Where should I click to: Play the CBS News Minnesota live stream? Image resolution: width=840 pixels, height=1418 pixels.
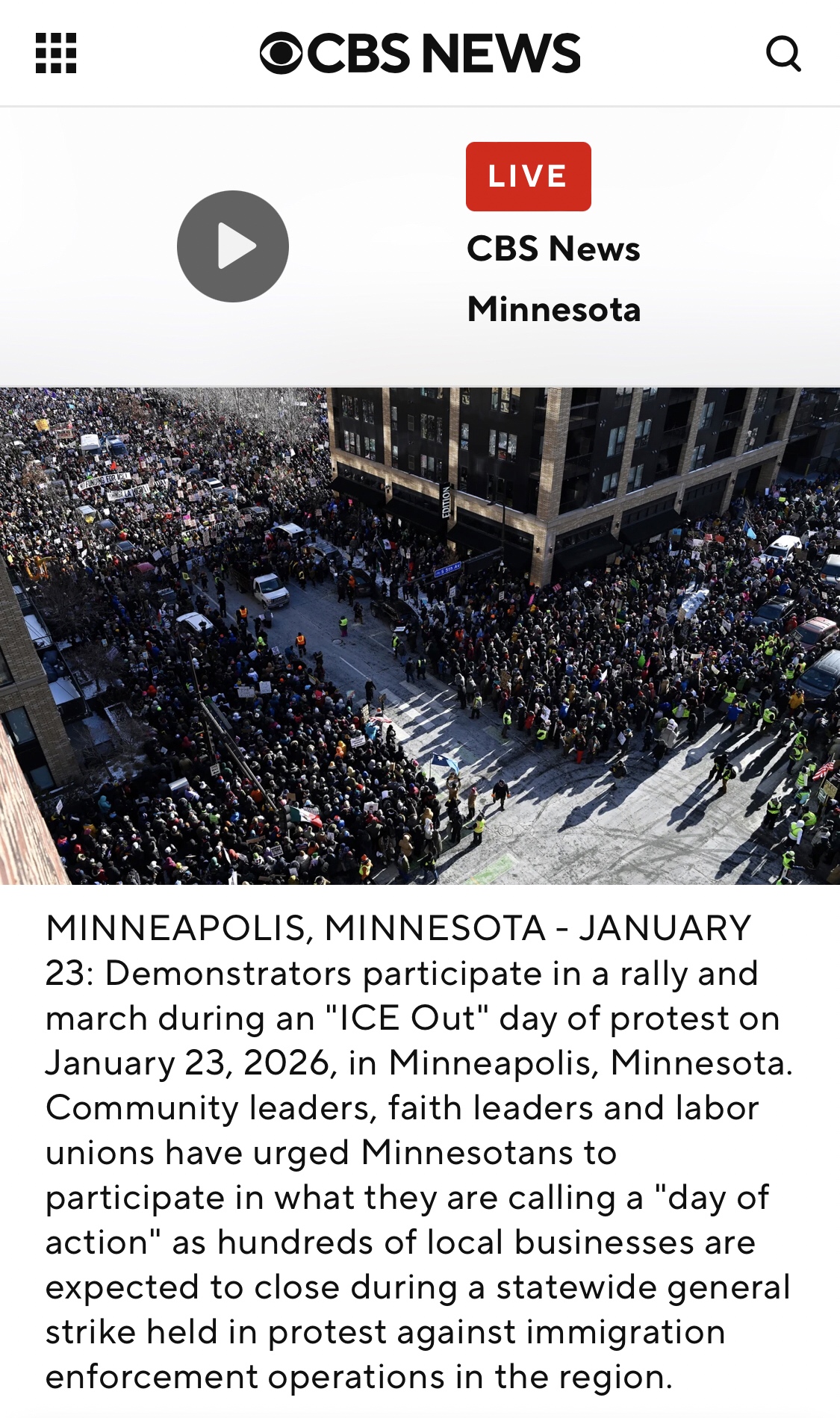coord(233,246)
